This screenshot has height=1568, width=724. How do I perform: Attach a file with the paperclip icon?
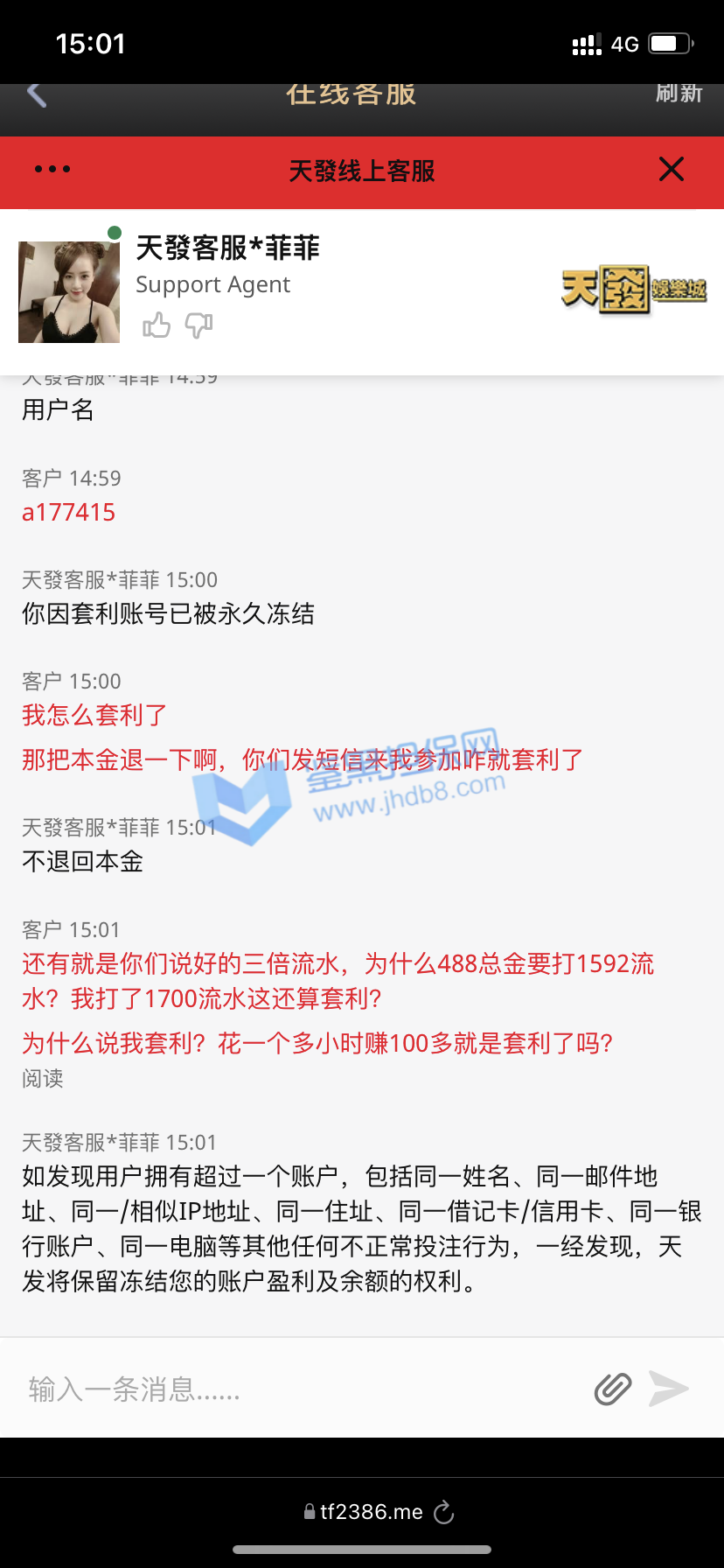click(612, 1389)
